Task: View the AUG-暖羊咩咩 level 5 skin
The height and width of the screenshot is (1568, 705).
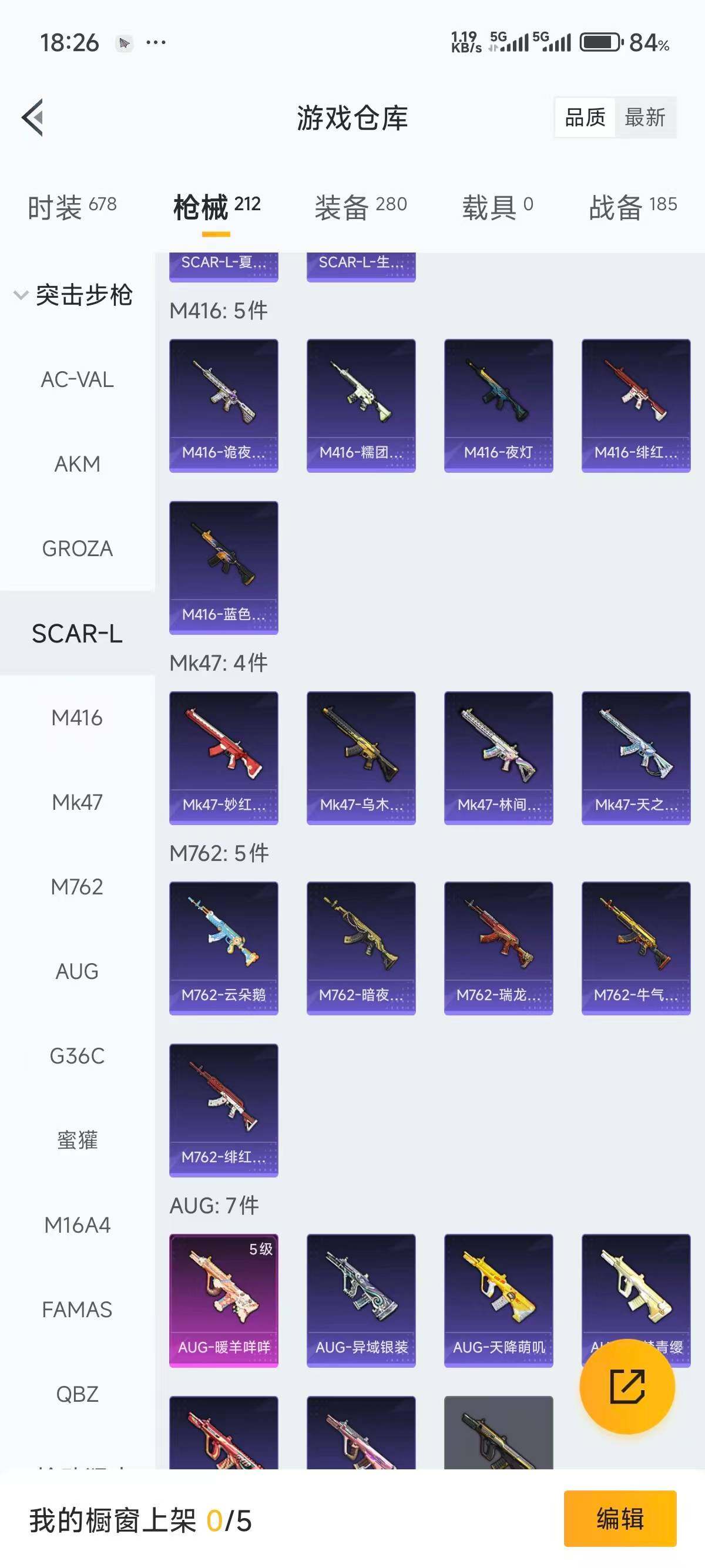Action: [223, 1300]
